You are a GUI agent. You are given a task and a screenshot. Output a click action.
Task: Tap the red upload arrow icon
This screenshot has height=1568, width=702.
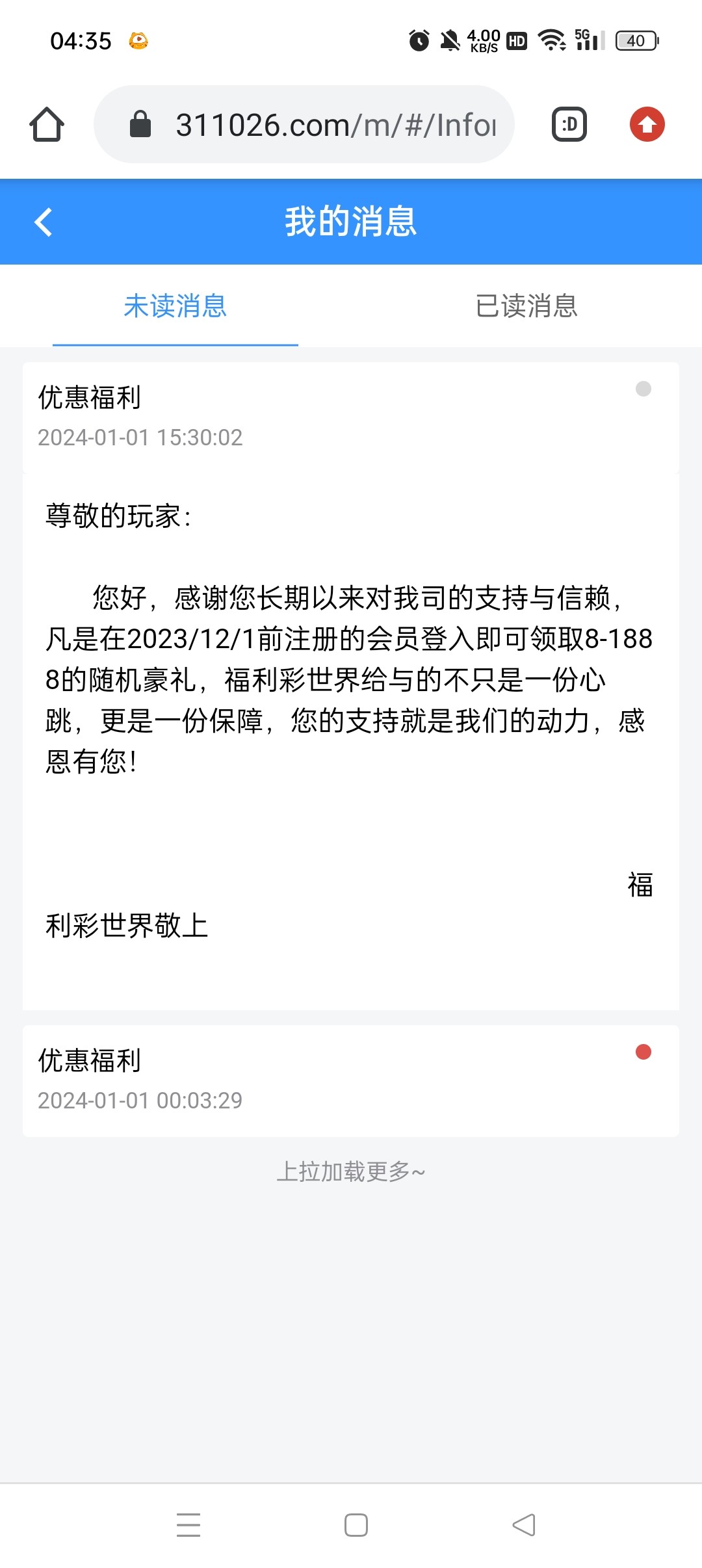click(x=647, y=124)
